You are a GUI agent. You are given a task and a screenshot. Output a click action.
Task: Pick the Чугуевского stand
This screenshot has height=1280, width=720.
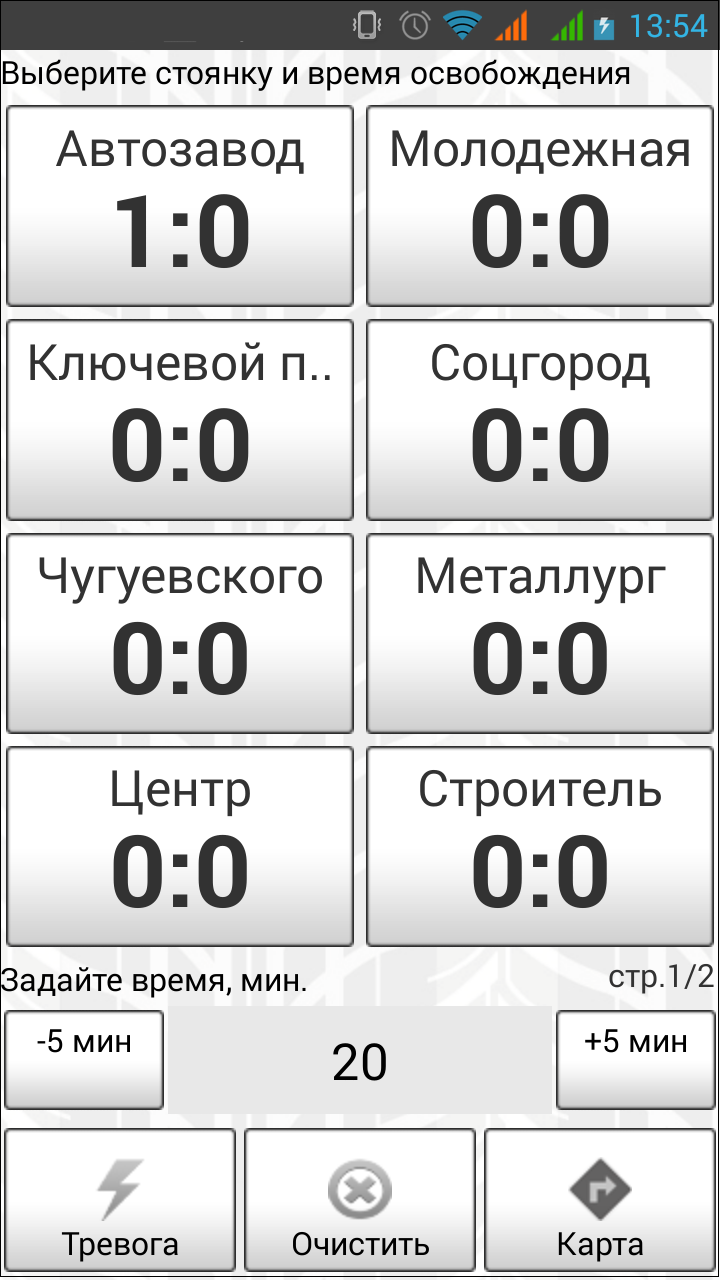tap(180, 634)
